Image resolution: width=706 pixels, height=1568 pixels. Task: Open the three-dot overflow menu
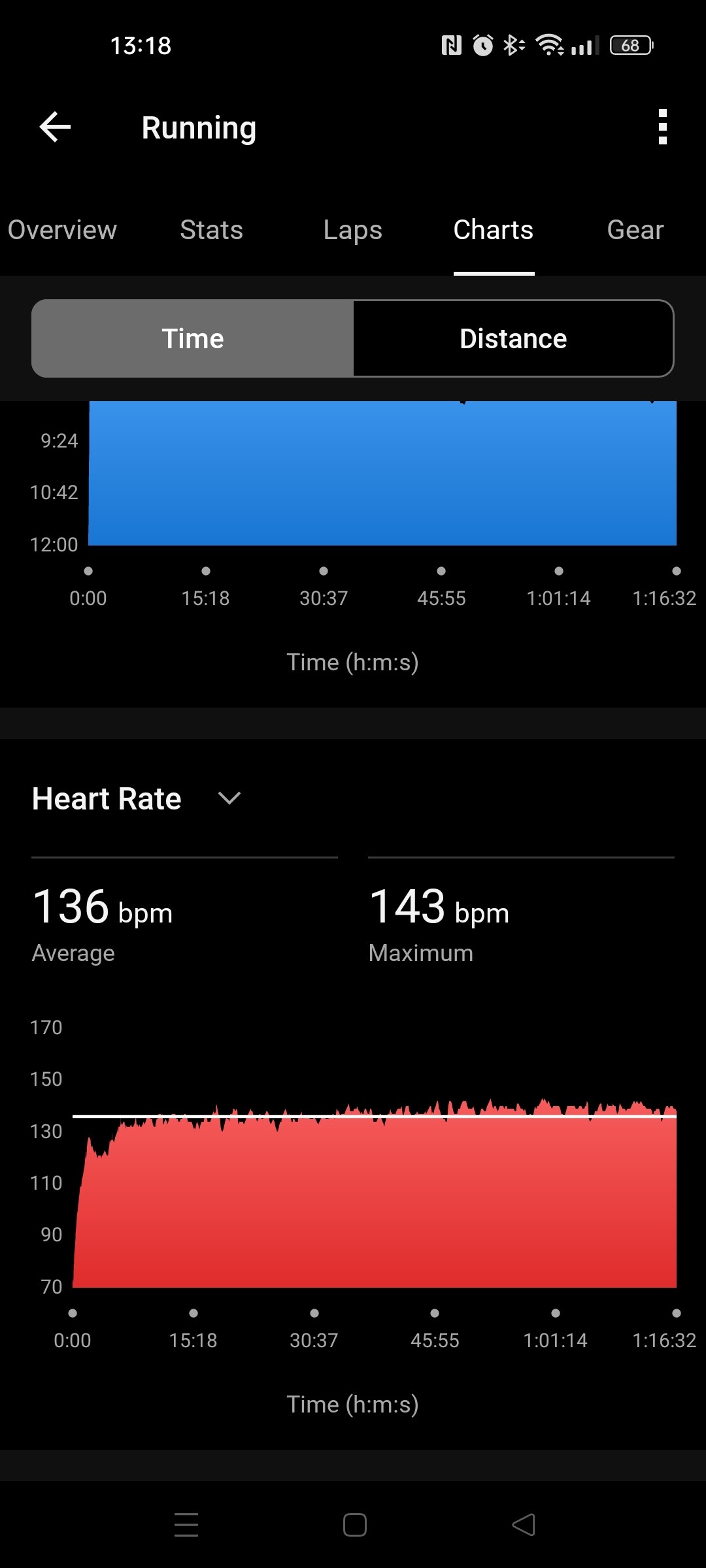662,127
